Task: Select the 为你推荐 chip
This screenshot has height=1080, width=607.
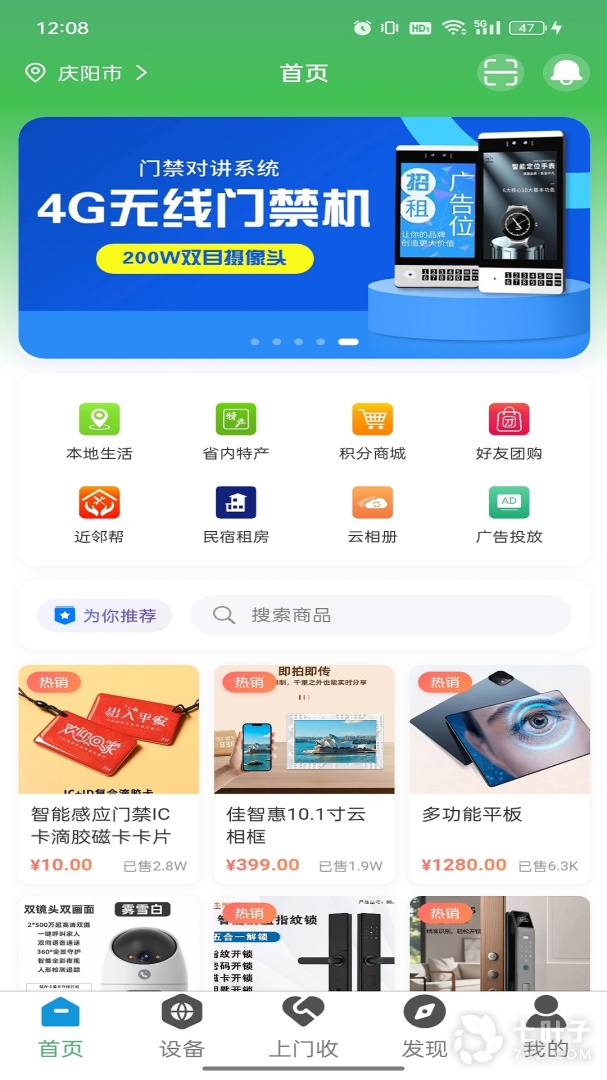Action: tap(105, 615)
